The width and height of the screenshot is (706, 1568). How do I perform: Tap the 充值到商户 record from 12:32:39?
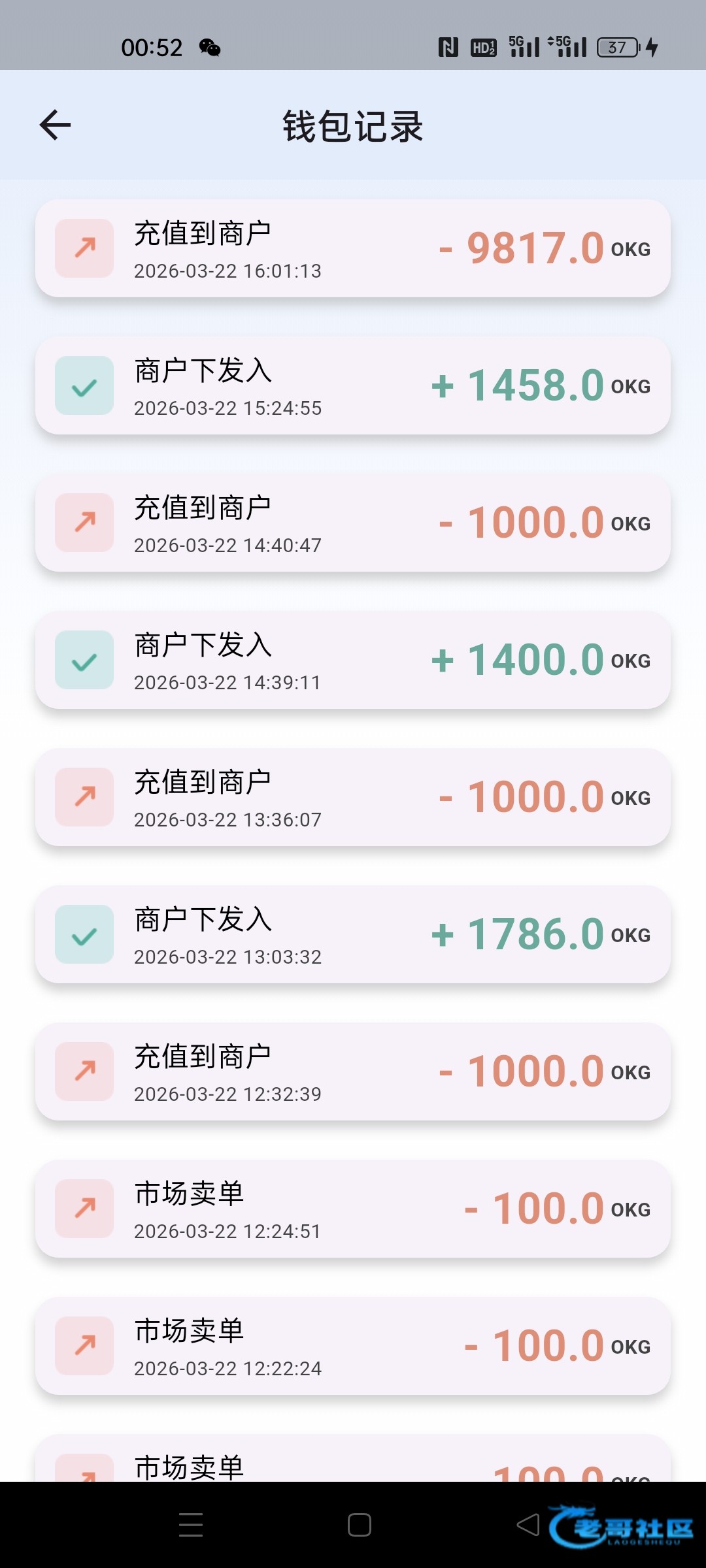click(353, 1072)
